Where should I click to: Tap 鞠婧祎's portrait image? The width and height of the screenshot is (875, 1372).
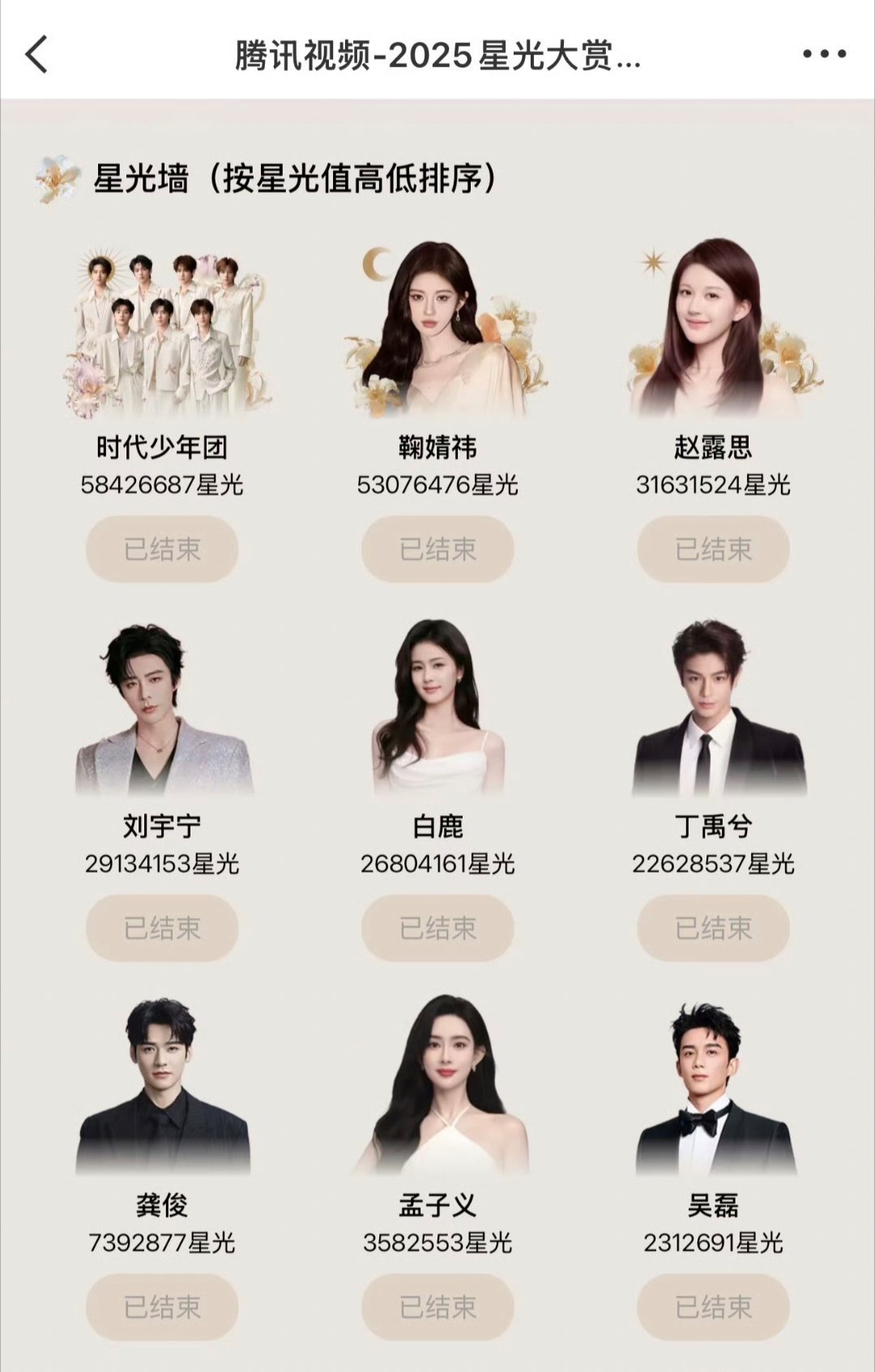click(x=437, y=332)
